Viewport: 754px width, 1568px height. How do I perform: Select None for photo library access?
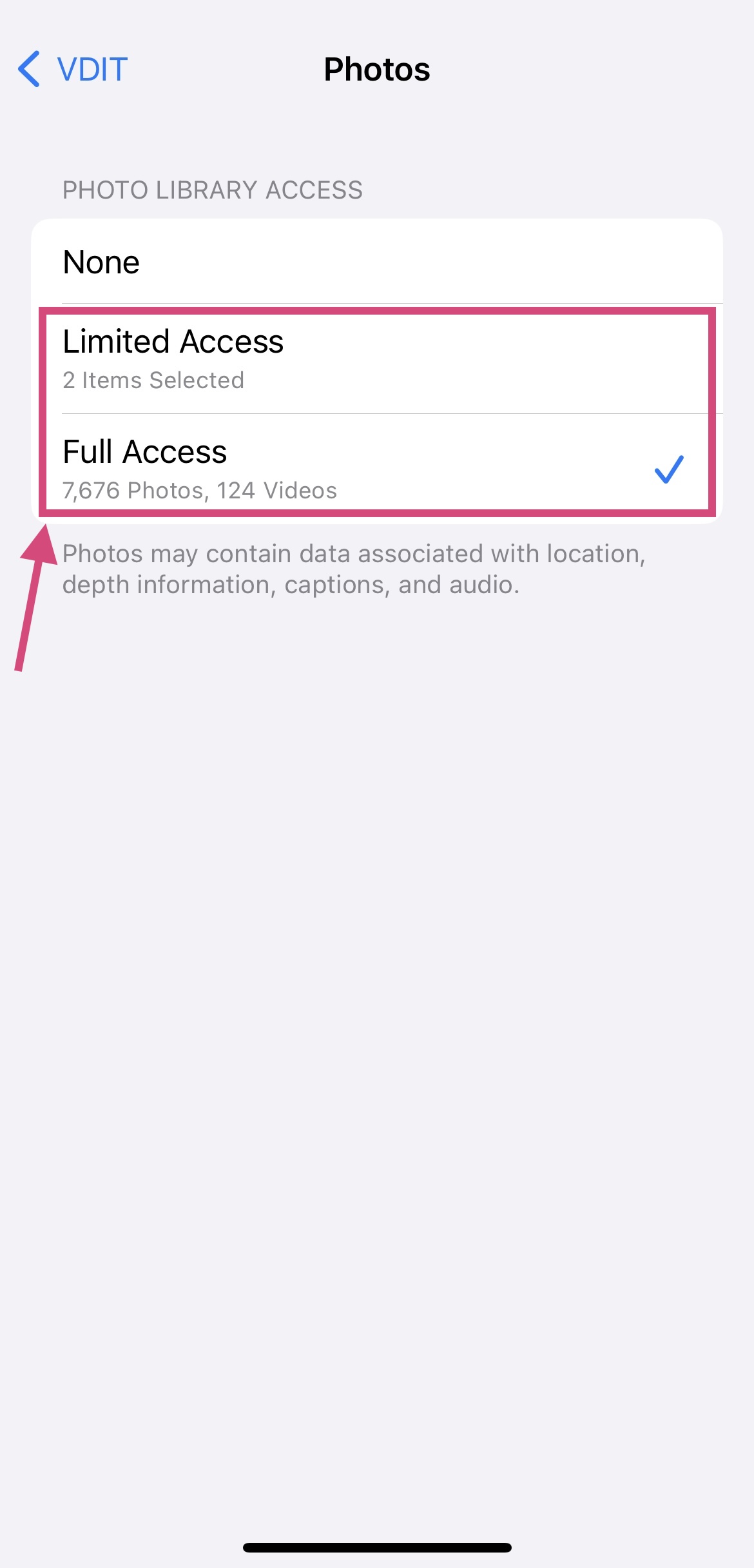tap(376, 262)
